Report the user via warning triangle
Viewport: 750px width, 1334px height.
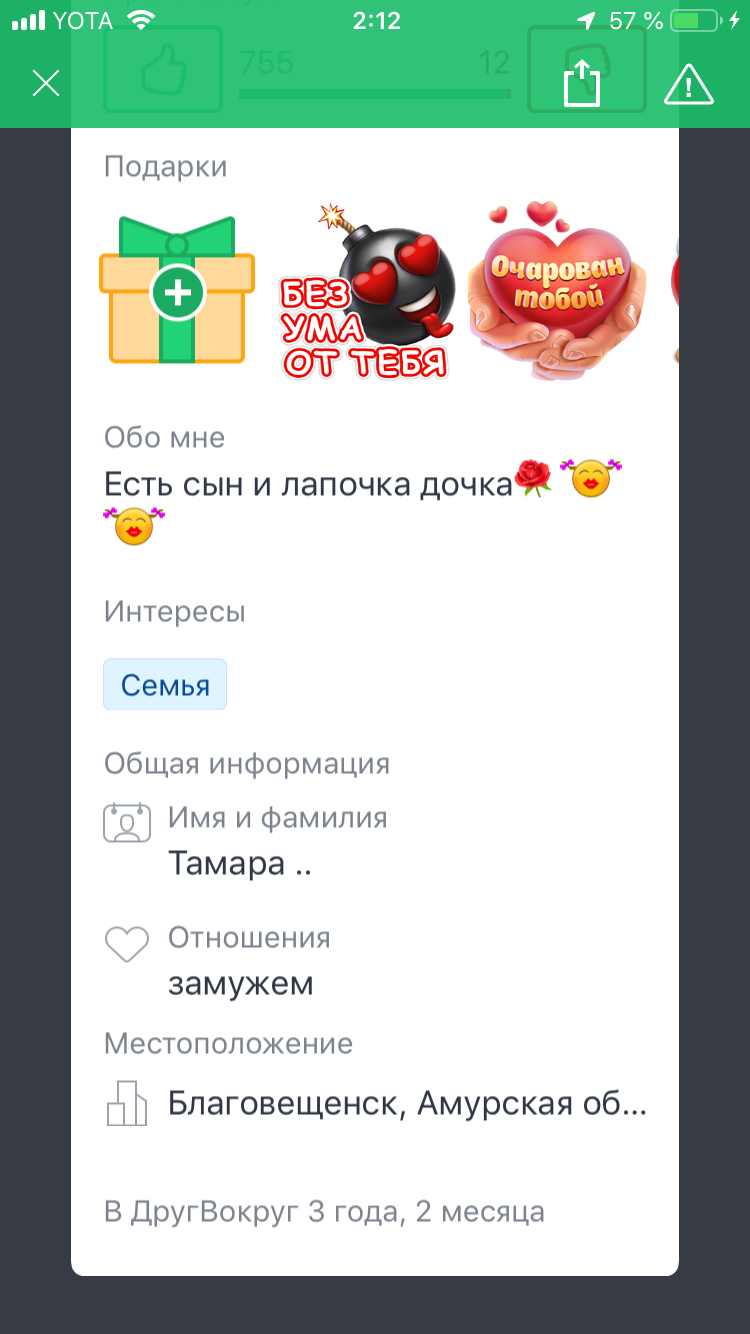tap(689, 84)
